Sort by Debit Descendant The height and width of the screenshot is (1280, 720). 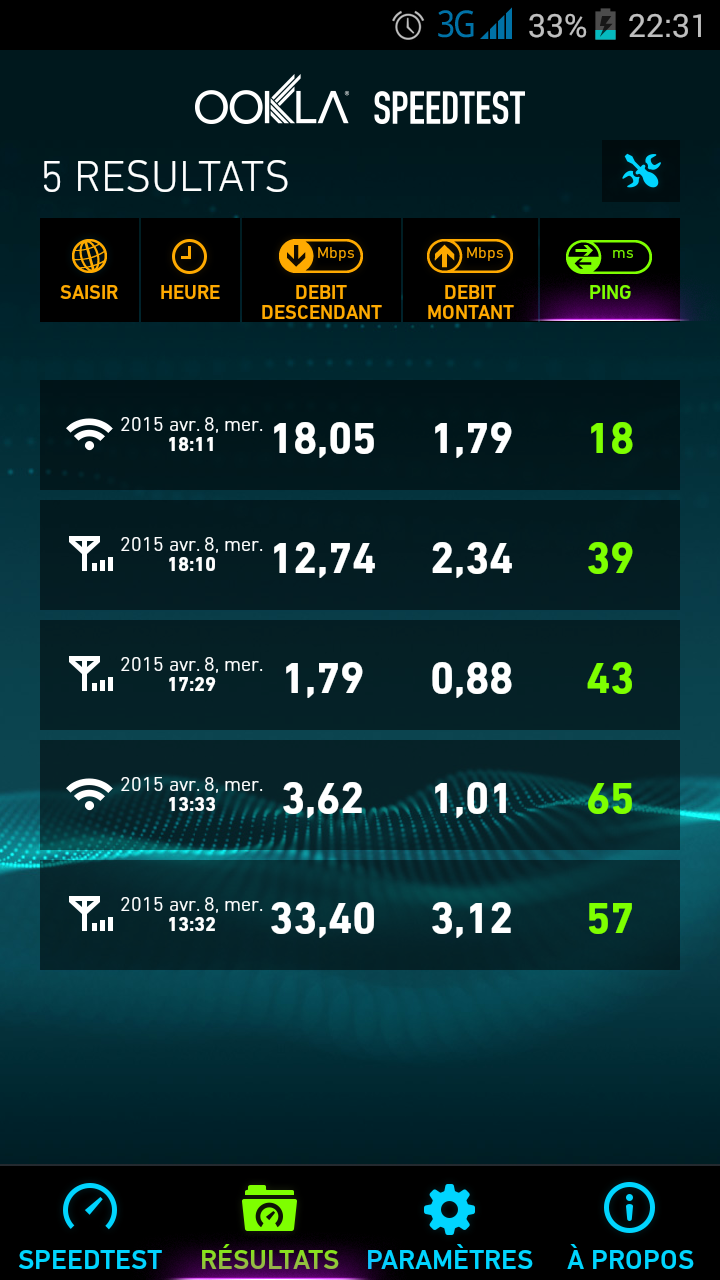(x=321, y=271)
